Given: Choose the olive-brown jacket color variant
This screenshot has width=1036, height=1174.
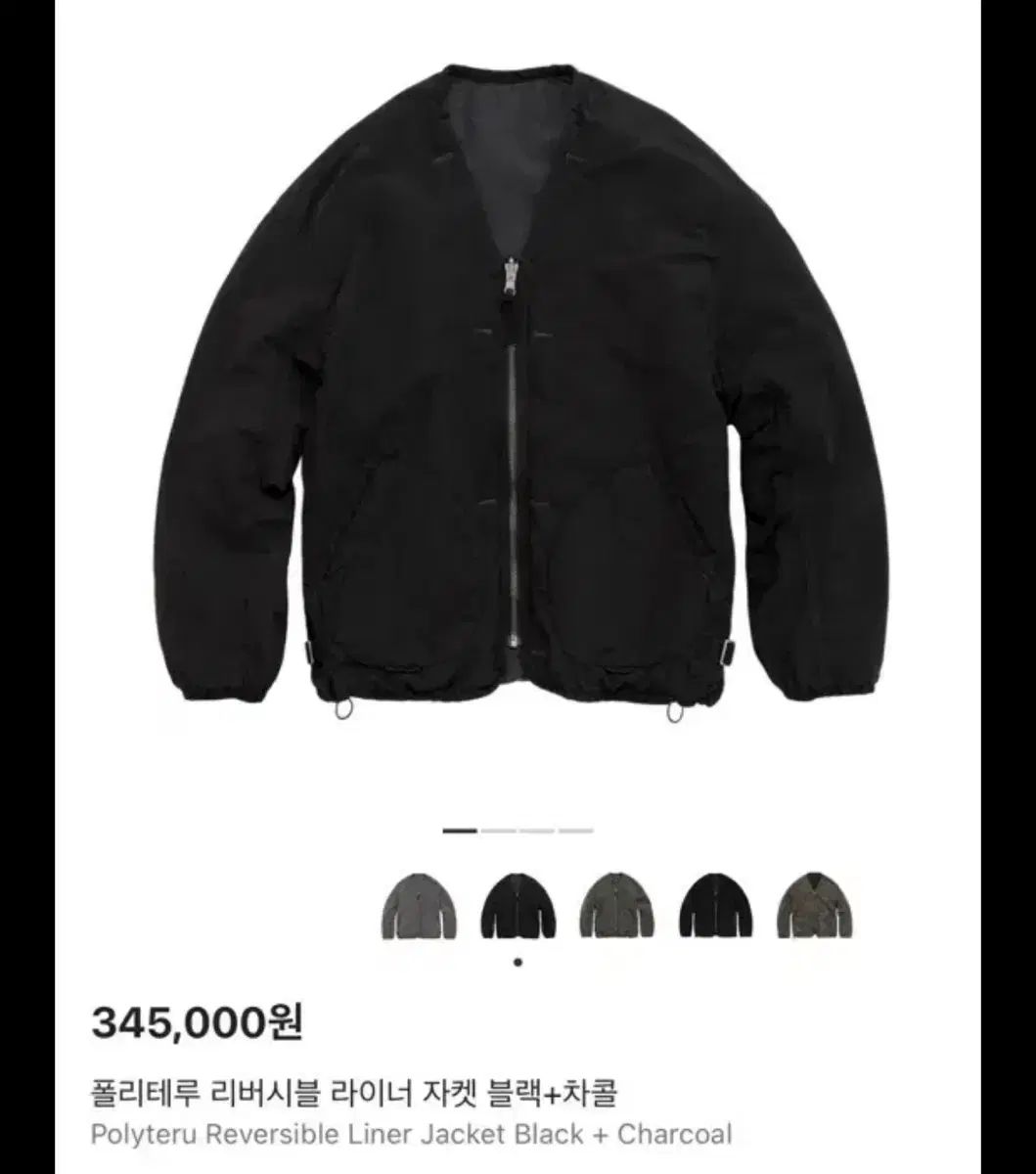Looking at the screenshot, I should tap(815, 907).
